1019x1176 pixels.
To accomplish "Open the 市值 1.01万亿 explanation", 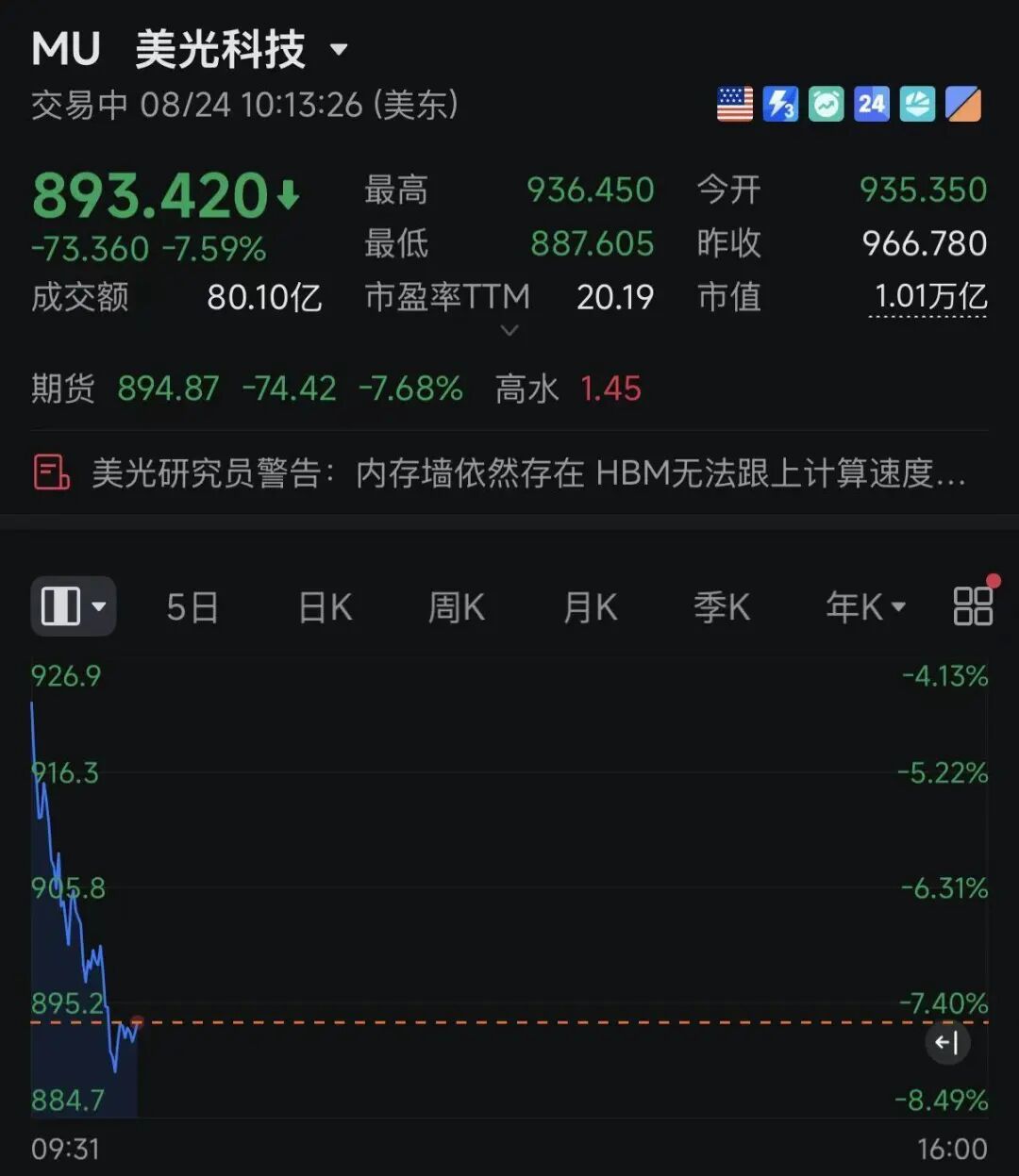I will click(x=929, y=298).
